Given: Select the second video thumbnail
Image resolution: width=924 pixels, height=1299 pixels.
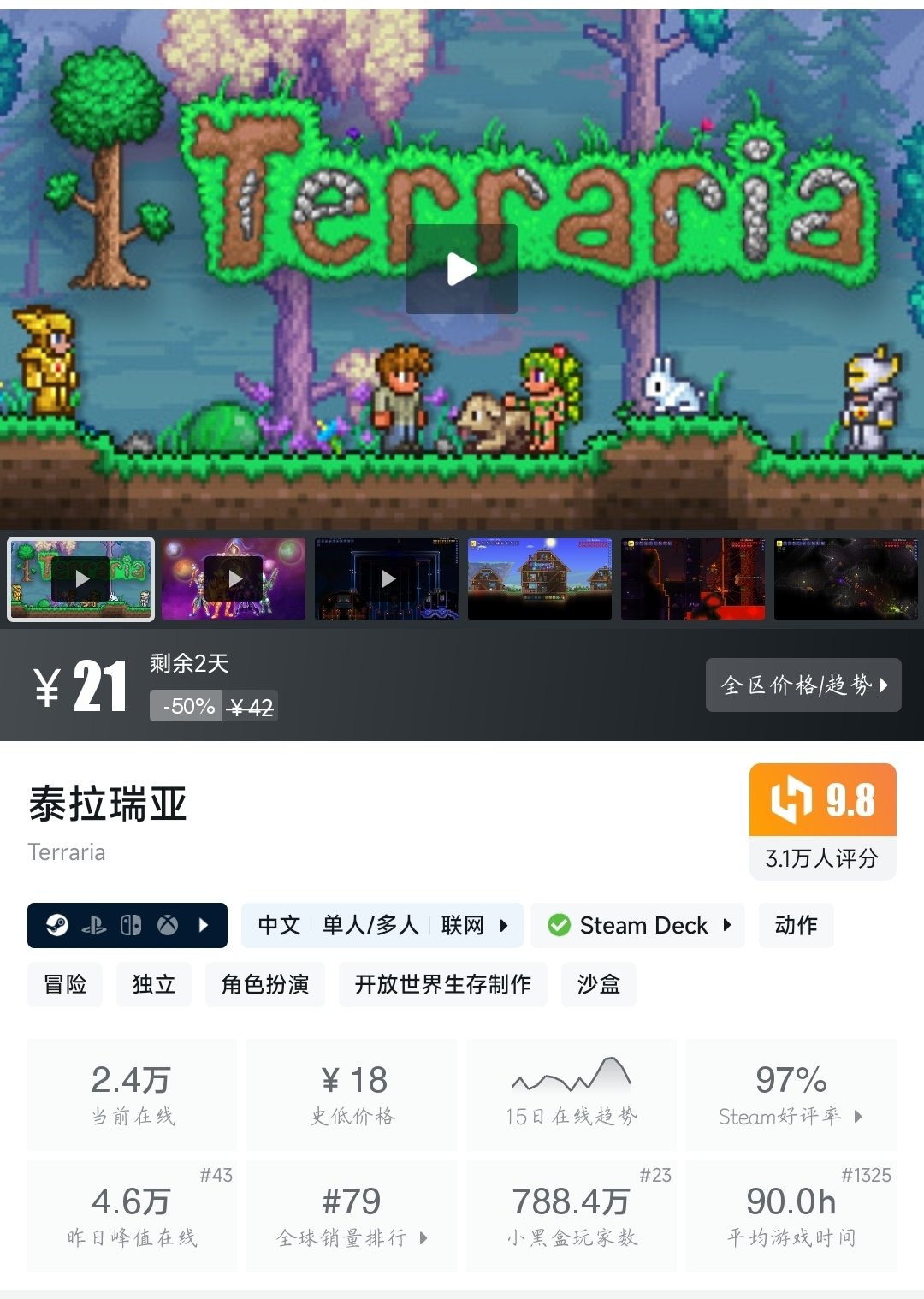Looking at the screenshot, I should click(x=234, y=579).
